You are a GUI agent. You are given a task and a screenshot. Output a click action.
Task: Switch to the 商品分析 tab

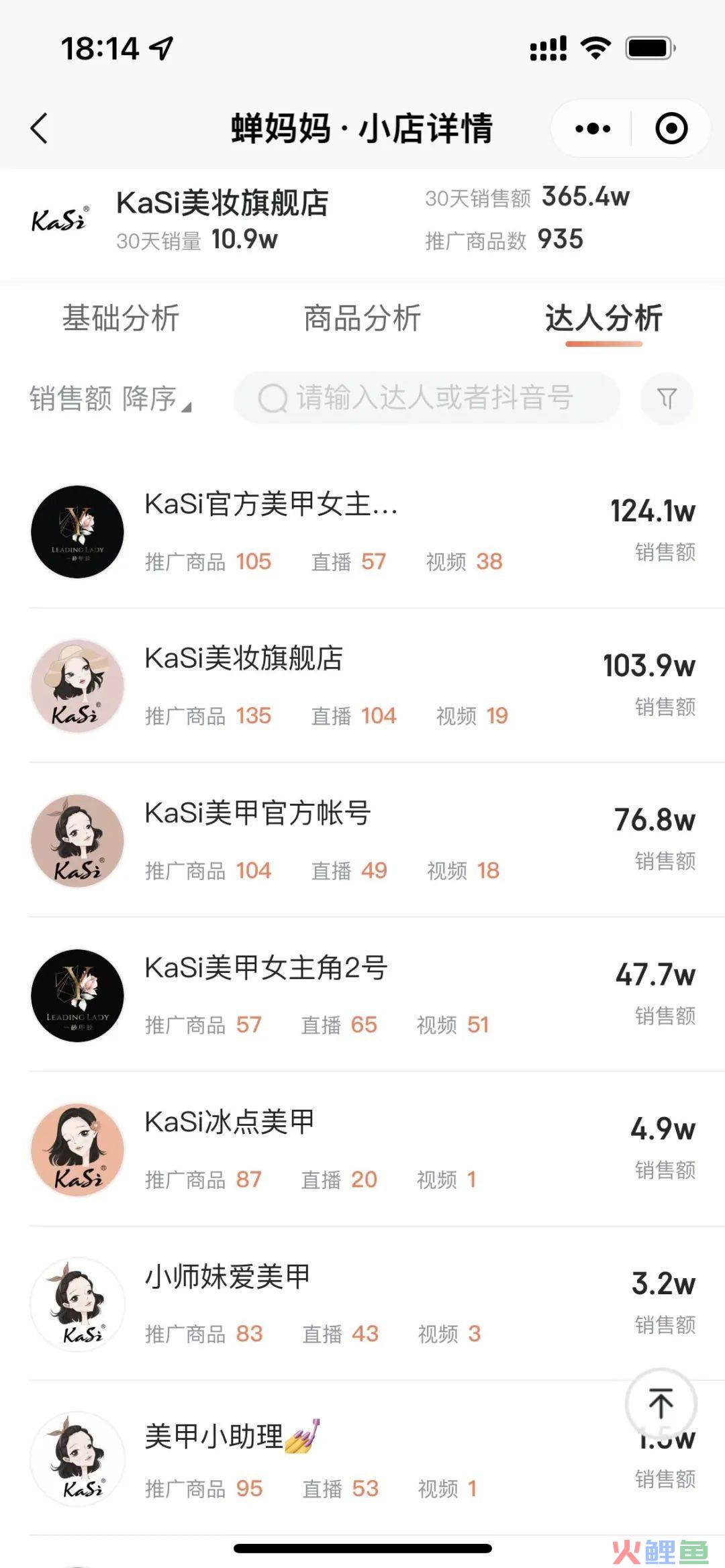pyautogui.click(x=362, y=318)
